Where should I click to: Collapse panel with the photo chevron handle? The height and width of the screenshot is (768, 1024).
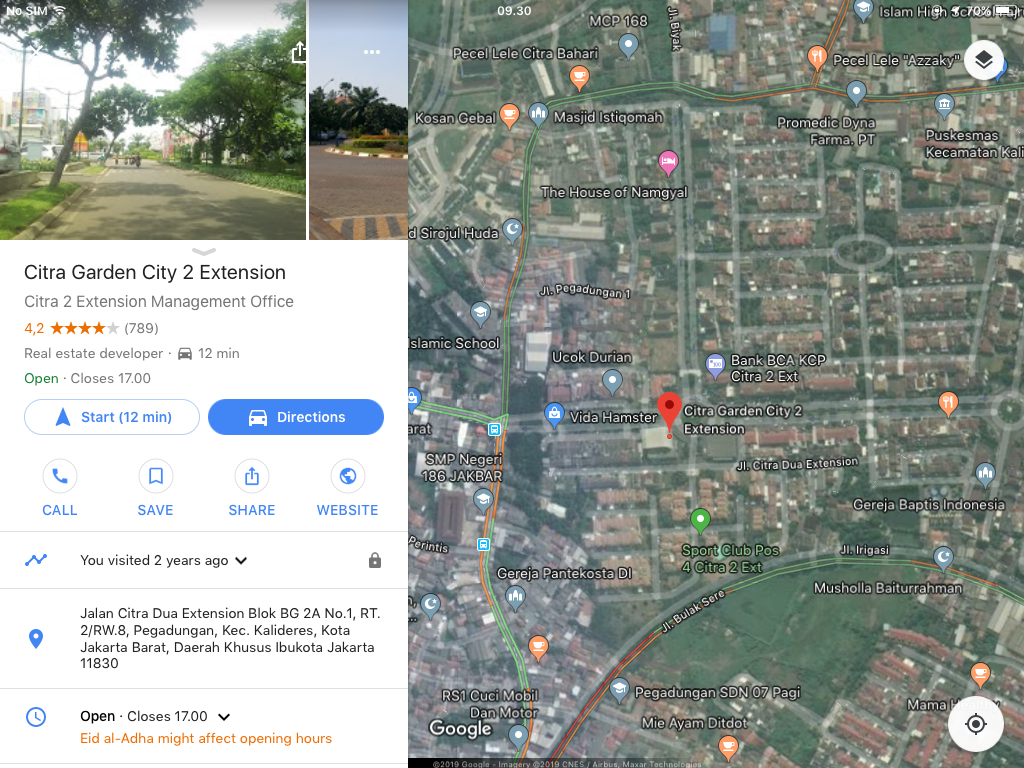coord(204,252)
